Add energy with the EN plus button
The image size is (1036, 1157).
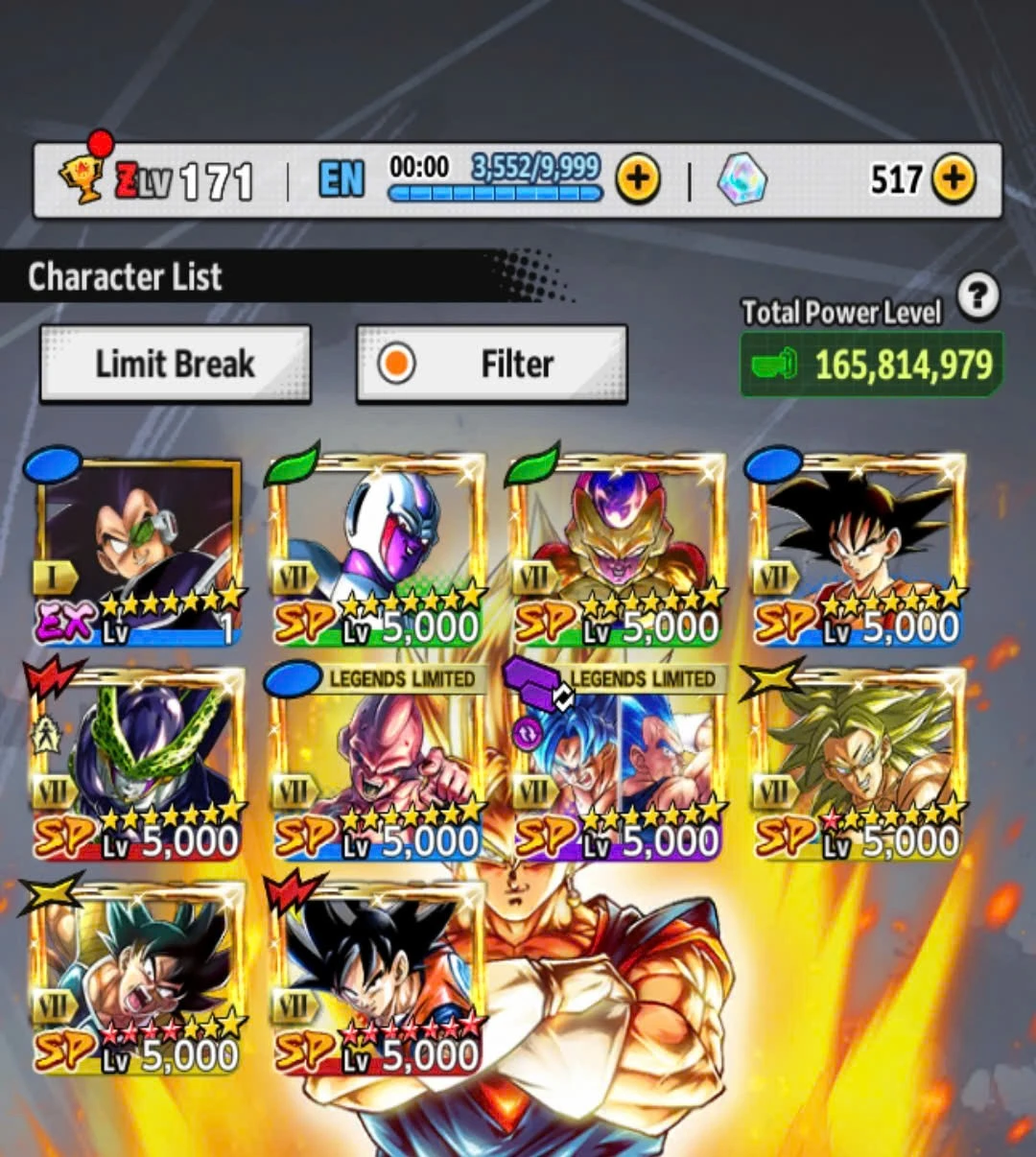638,179
